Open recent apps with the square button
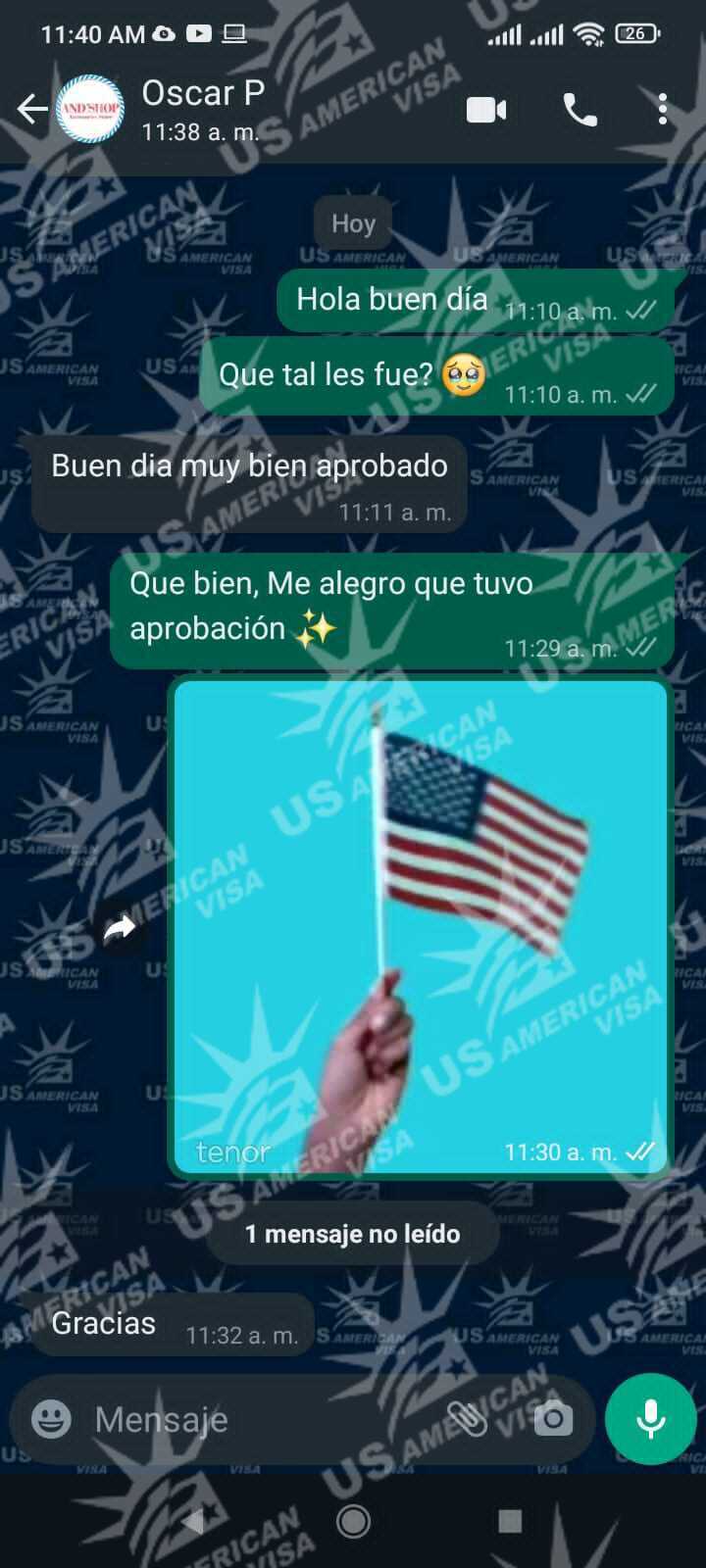The height and width of the screenshot is (1568, 706). pos(510,1521)
